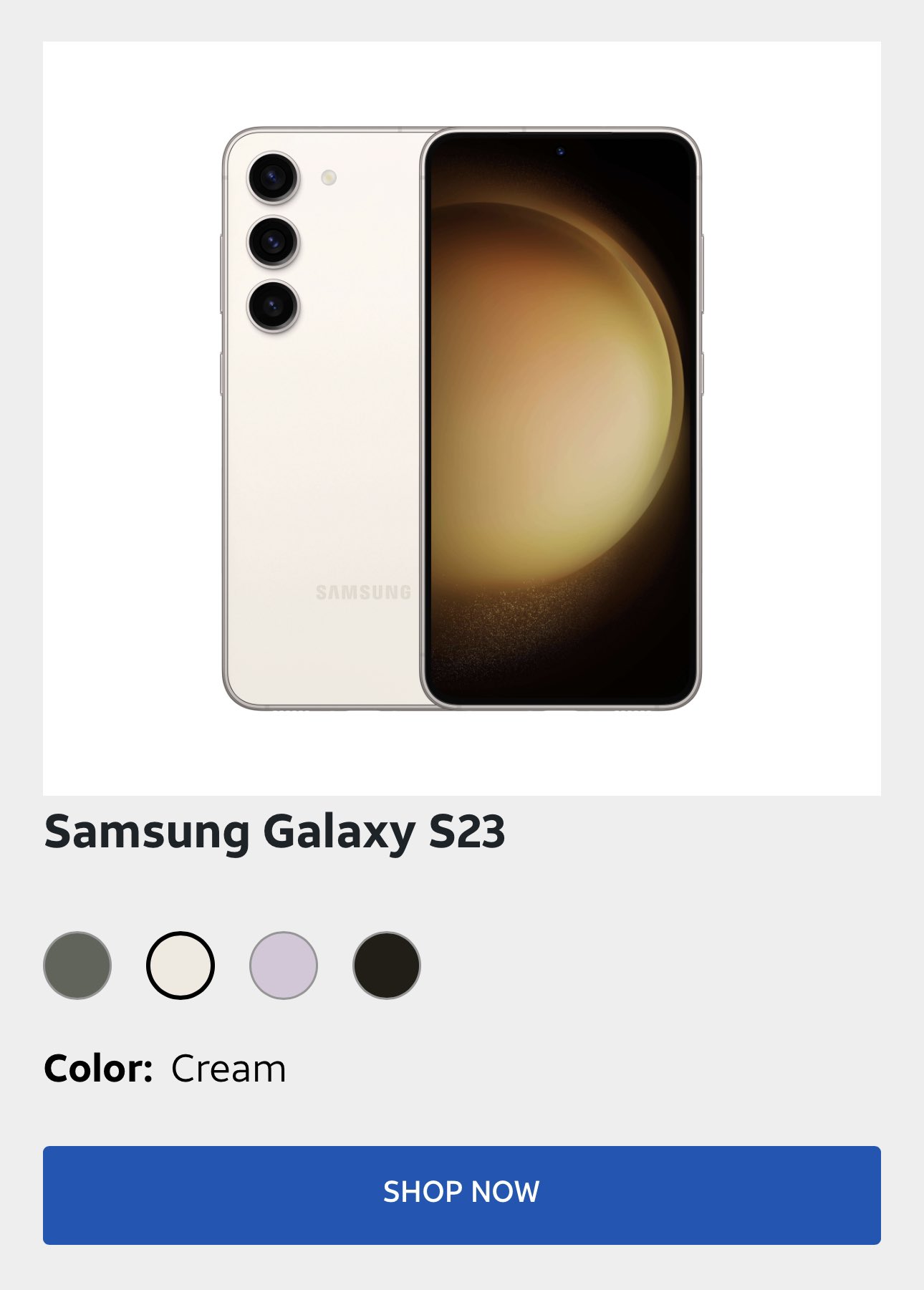Pick the lavender color swatch
The width and height of the screenshot is (924, 1290).
(284, 965)
